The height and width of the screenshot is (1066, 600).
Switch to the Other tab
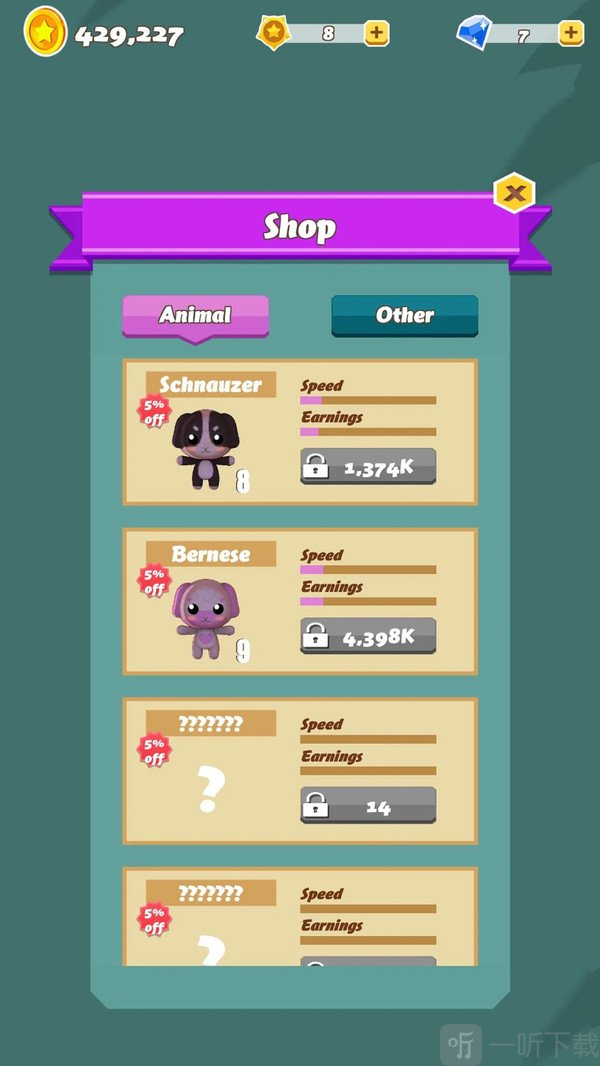404,315
